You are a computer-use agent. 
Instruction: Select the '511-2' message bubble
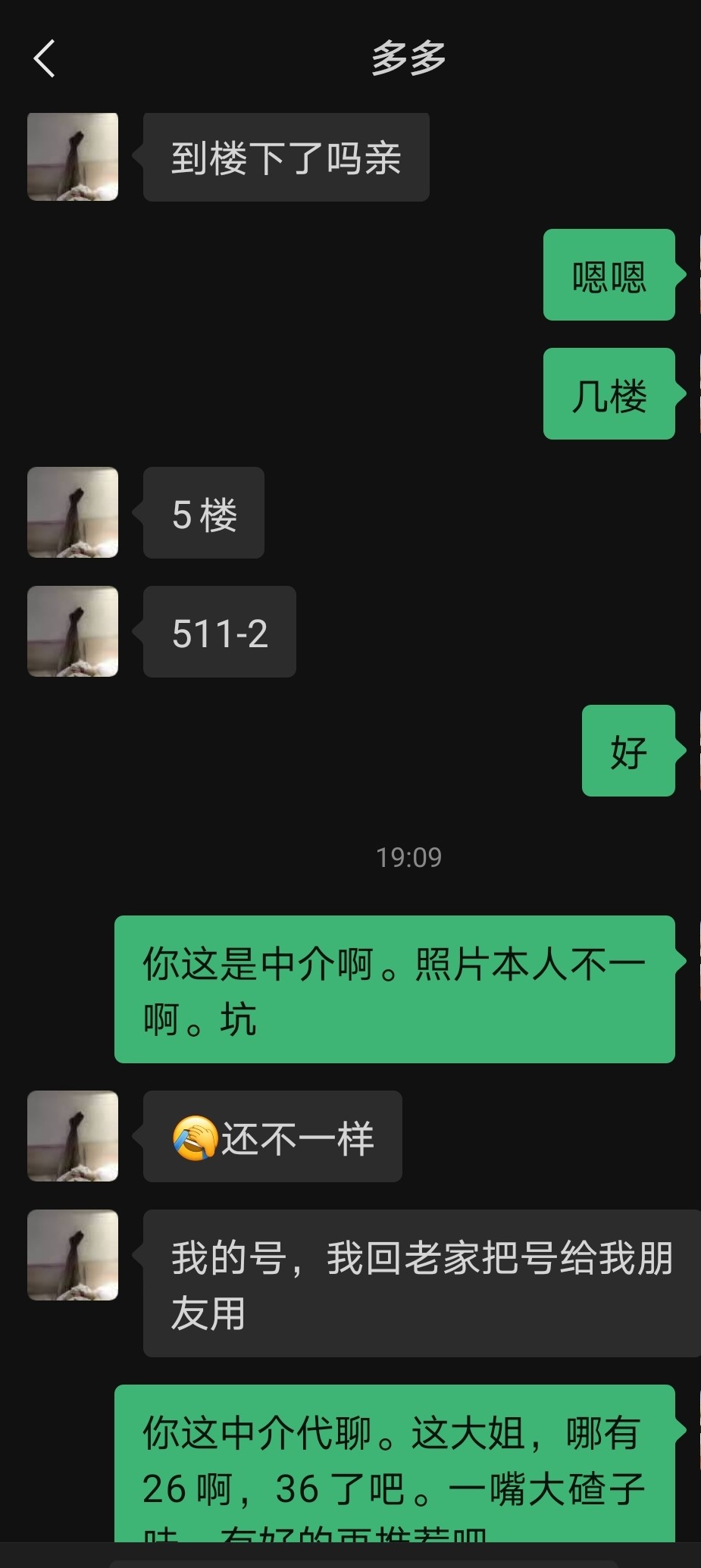218,631
